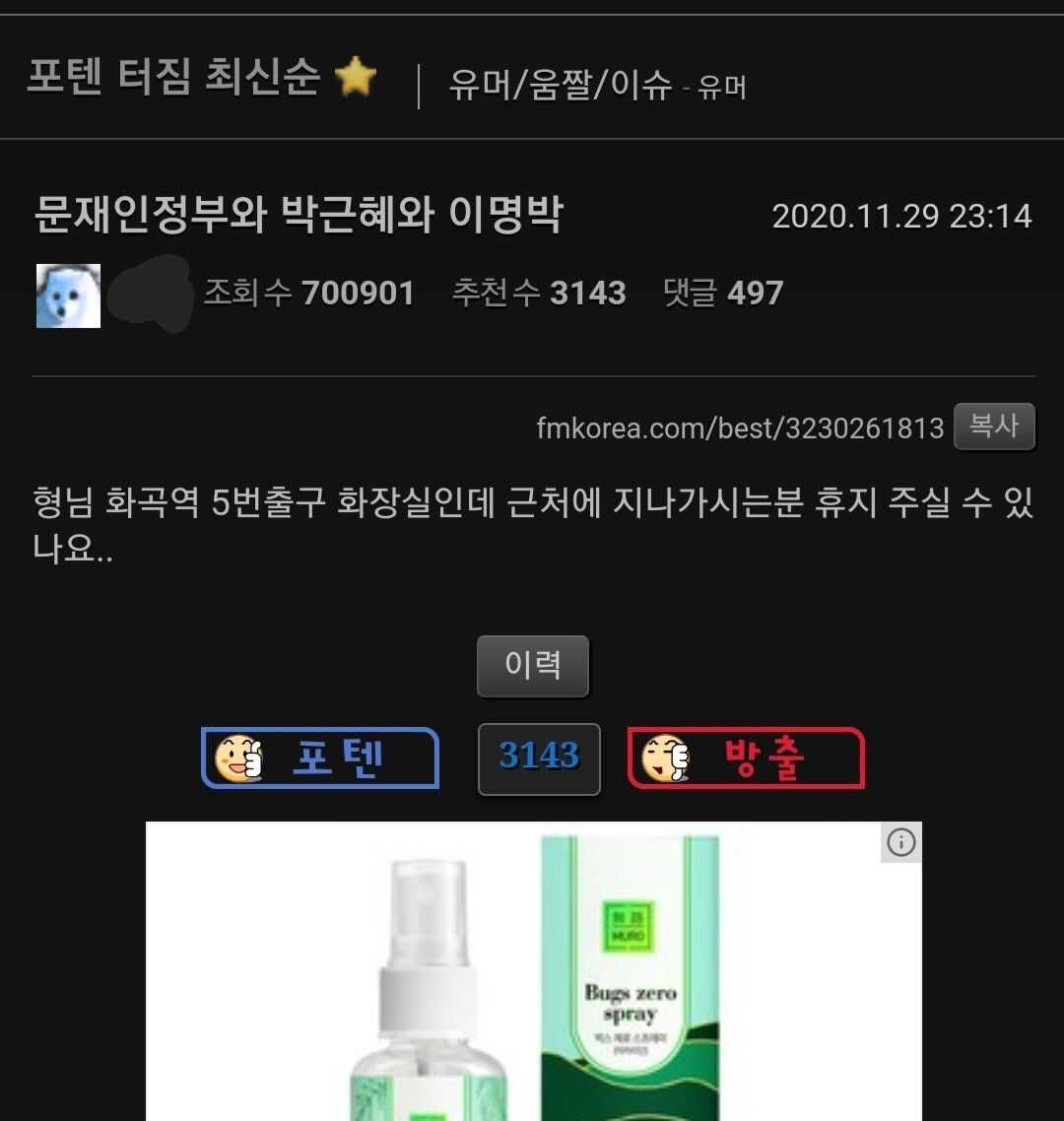Open the 포텐 터짐 최신순 board link
Viewport: 1064px width, 1121px height.
[174, 77]
